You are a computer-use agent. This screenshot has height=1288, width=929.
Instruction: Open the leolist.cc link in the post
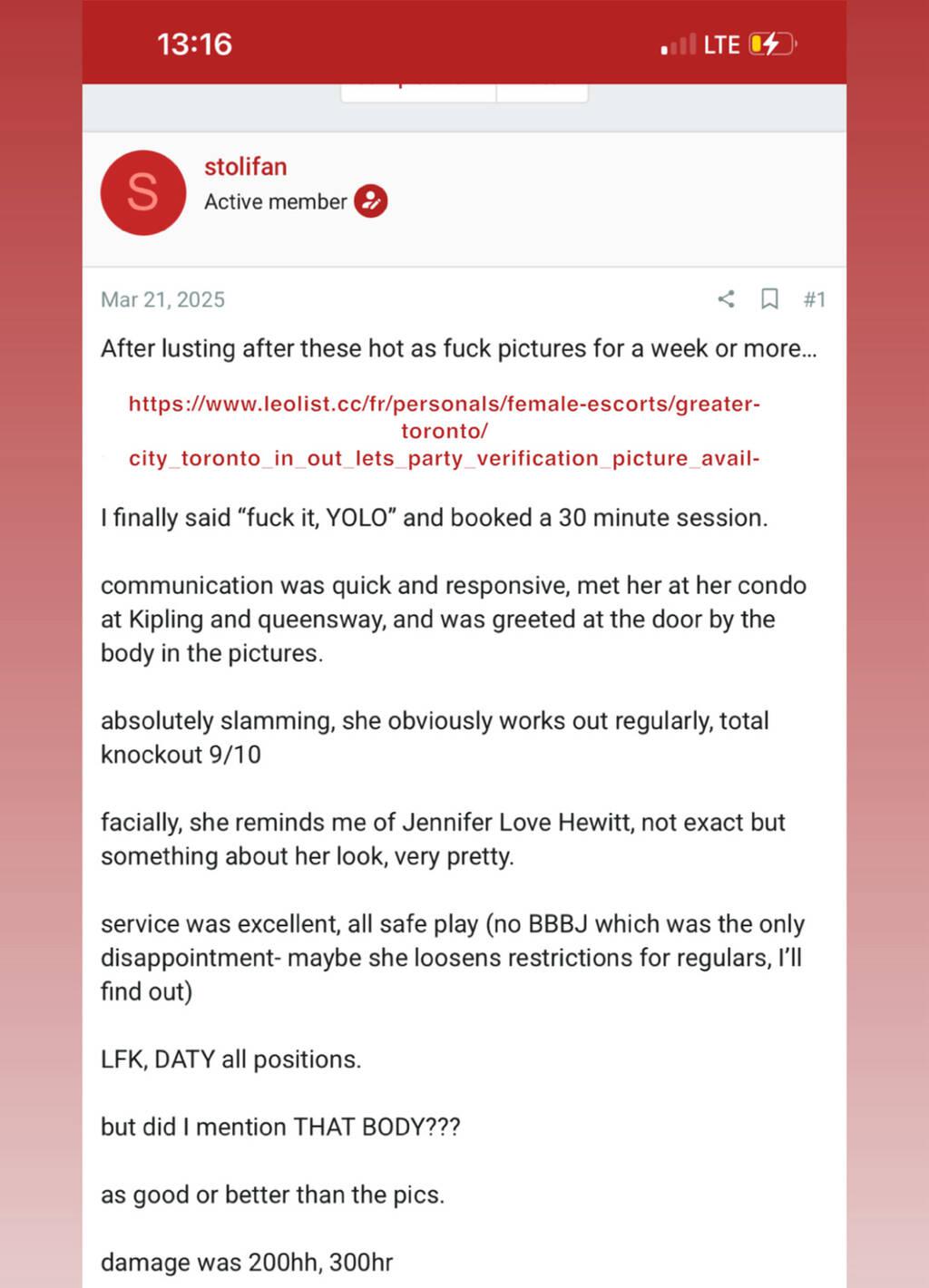point(444,431)
